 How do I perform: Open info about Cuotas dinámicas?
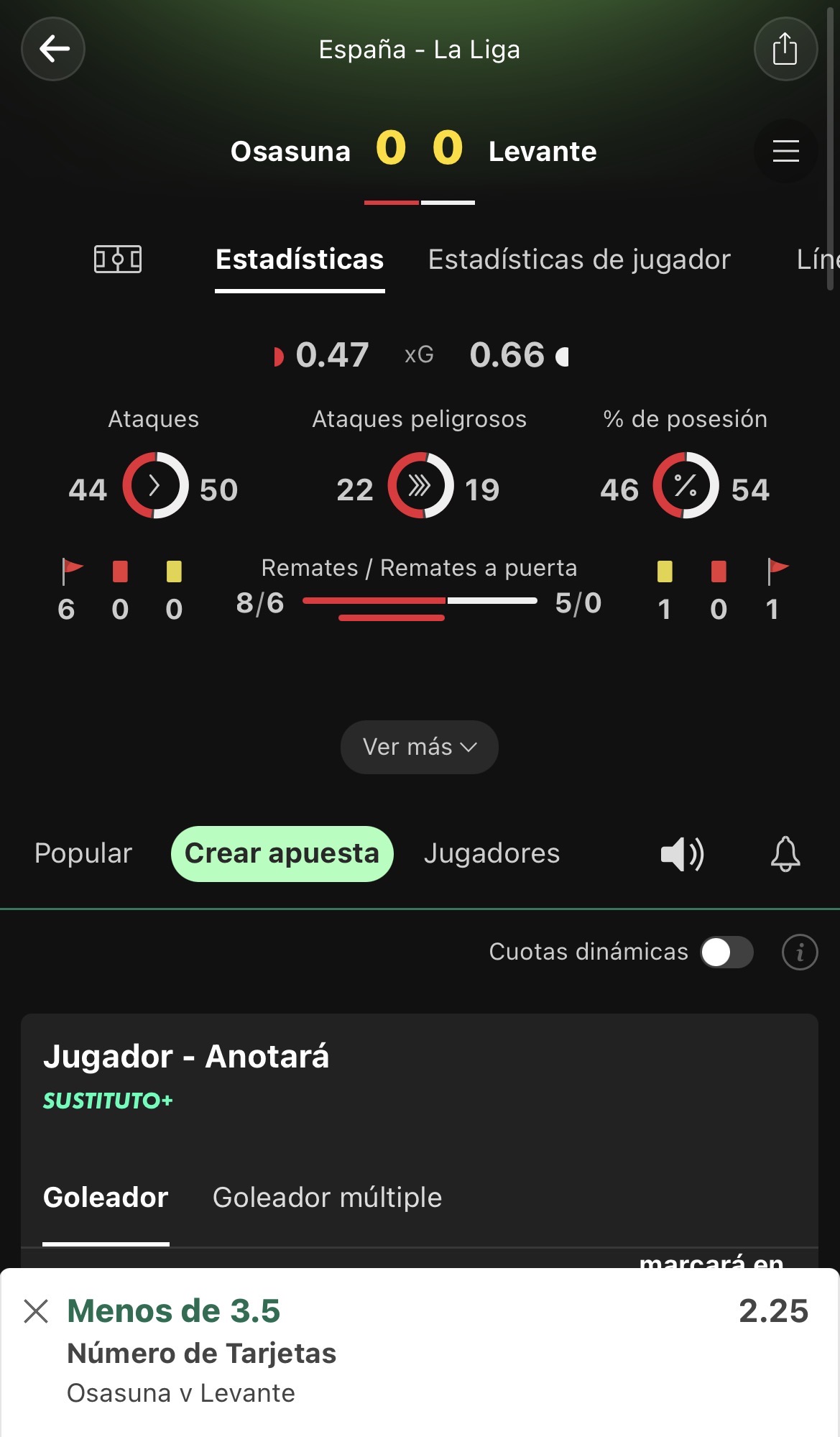(x=800, y=952)
